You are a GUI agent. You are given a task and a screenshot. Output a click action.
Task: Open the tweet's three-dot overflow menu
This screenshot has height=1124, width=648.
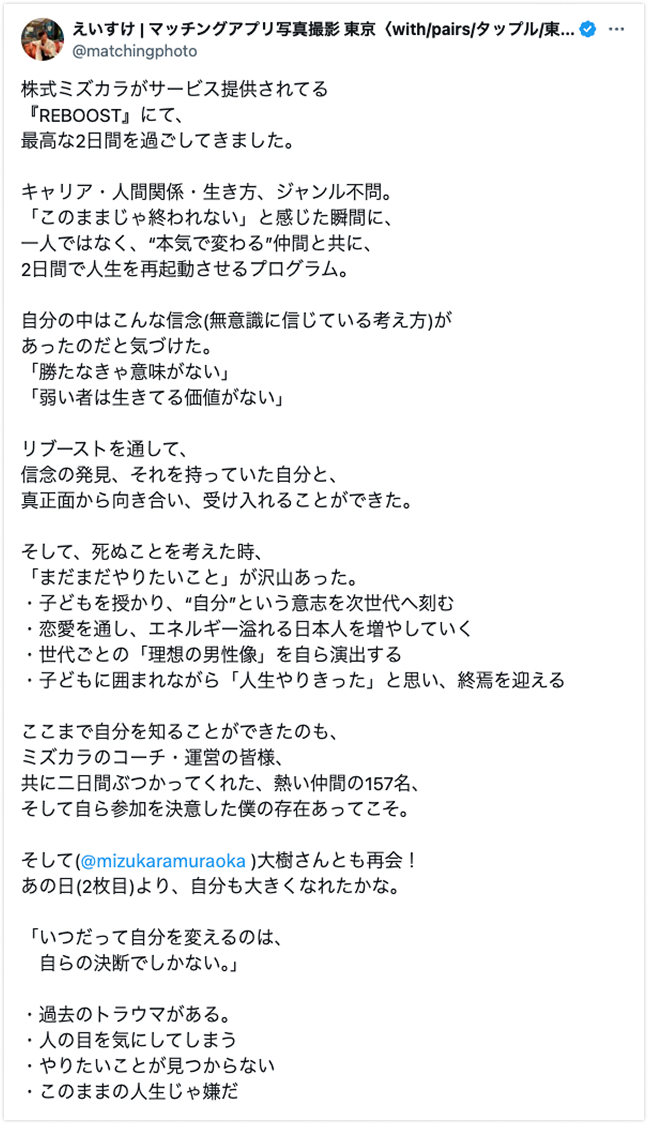pyautogui.click(x=616, y=30)
